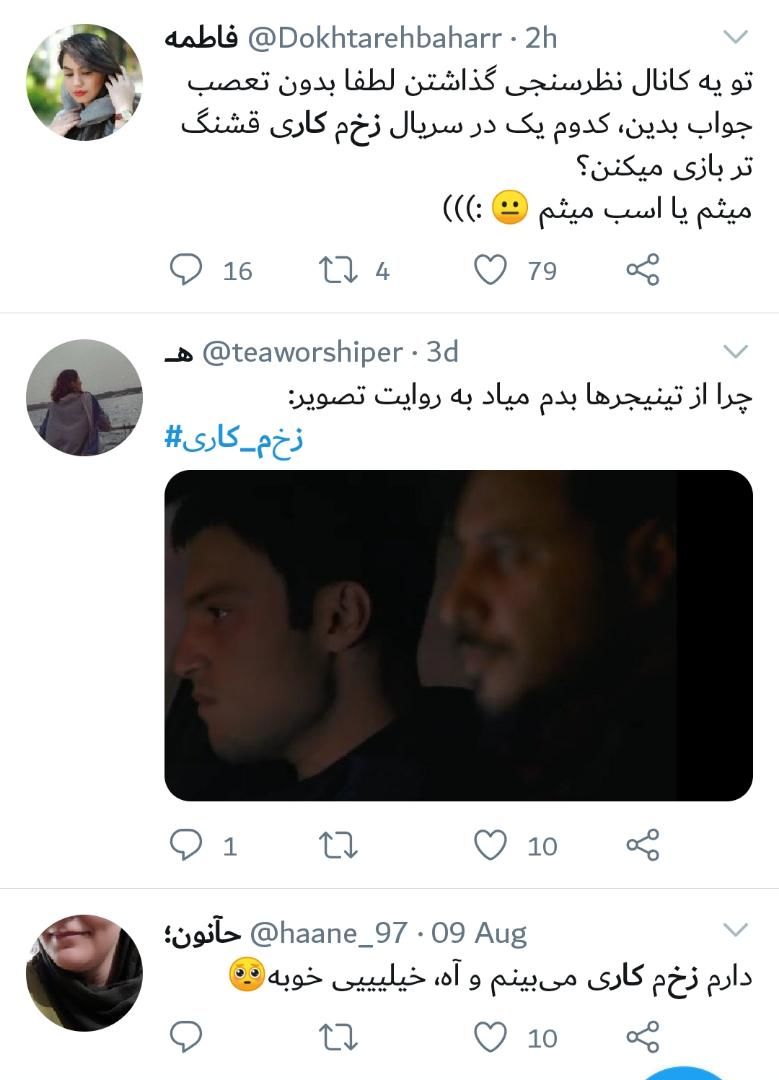This screenshot has width=779, height=1080.
Task: View @teaworshiper's profile avatar
Action: click(84, 397)
